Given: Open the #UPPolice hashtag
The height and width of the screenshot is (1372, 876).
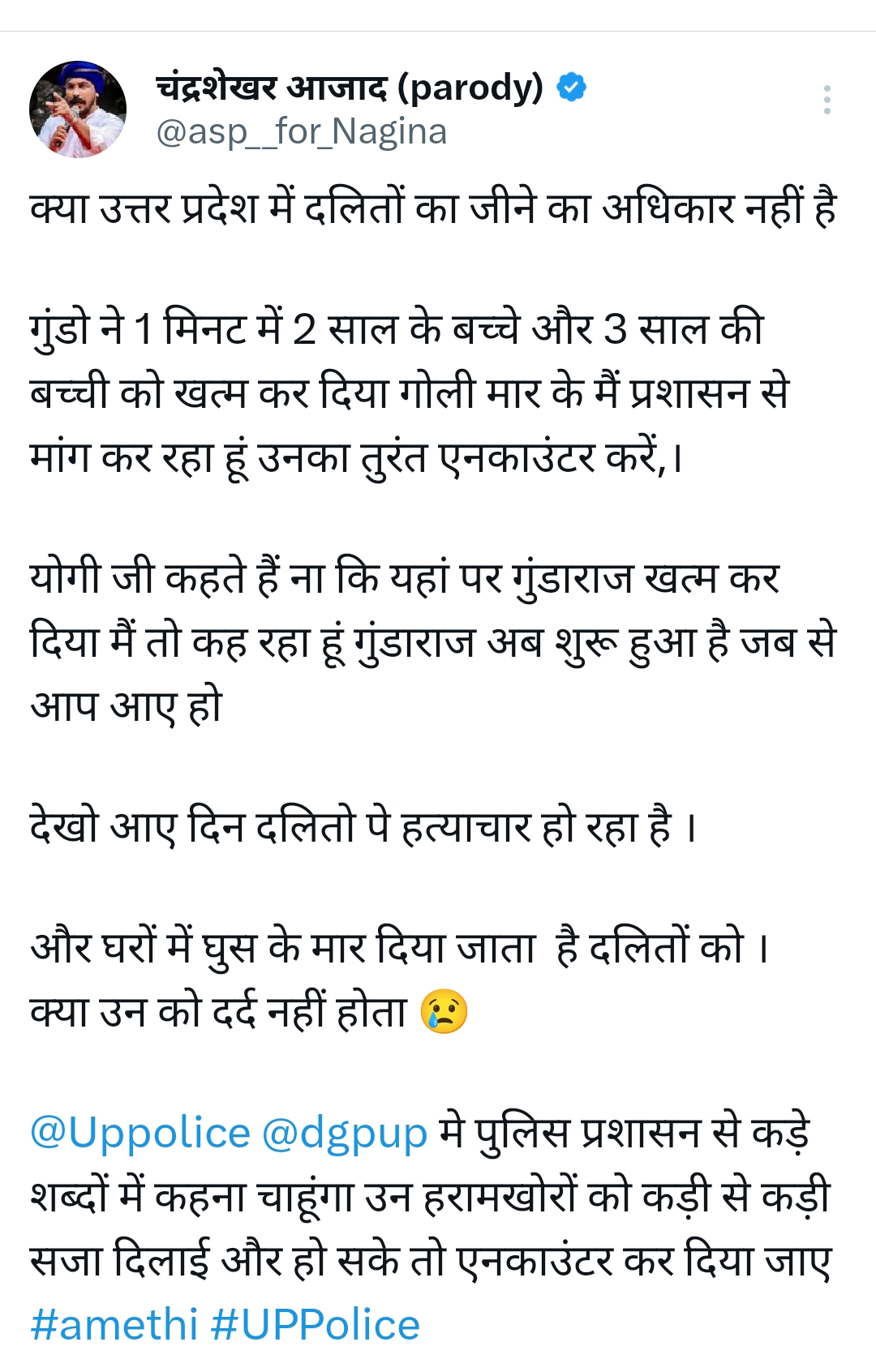Looking at the screenshot, I should (x=315, y=1325).
